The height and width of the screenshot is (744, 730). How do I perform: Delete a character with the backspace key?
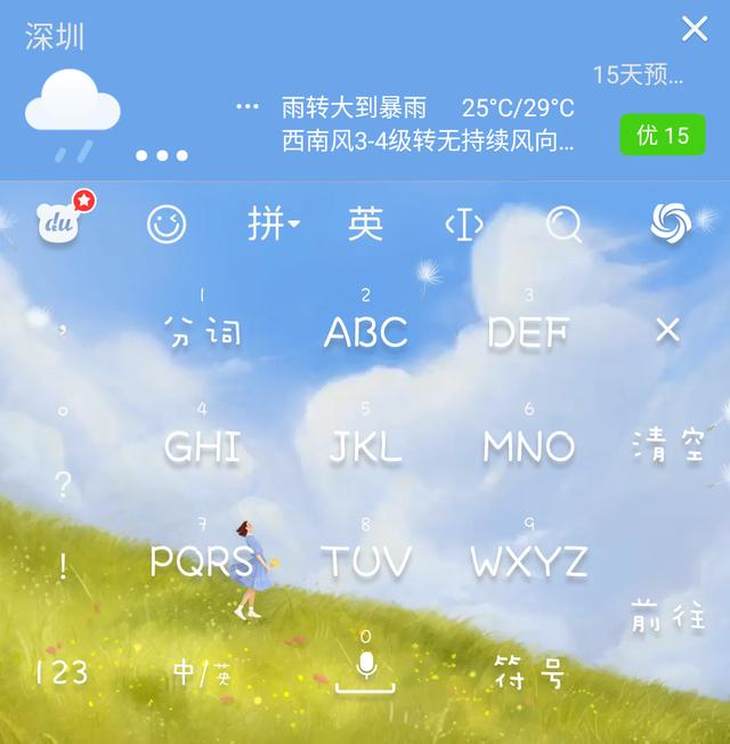(x=667, y=330)
